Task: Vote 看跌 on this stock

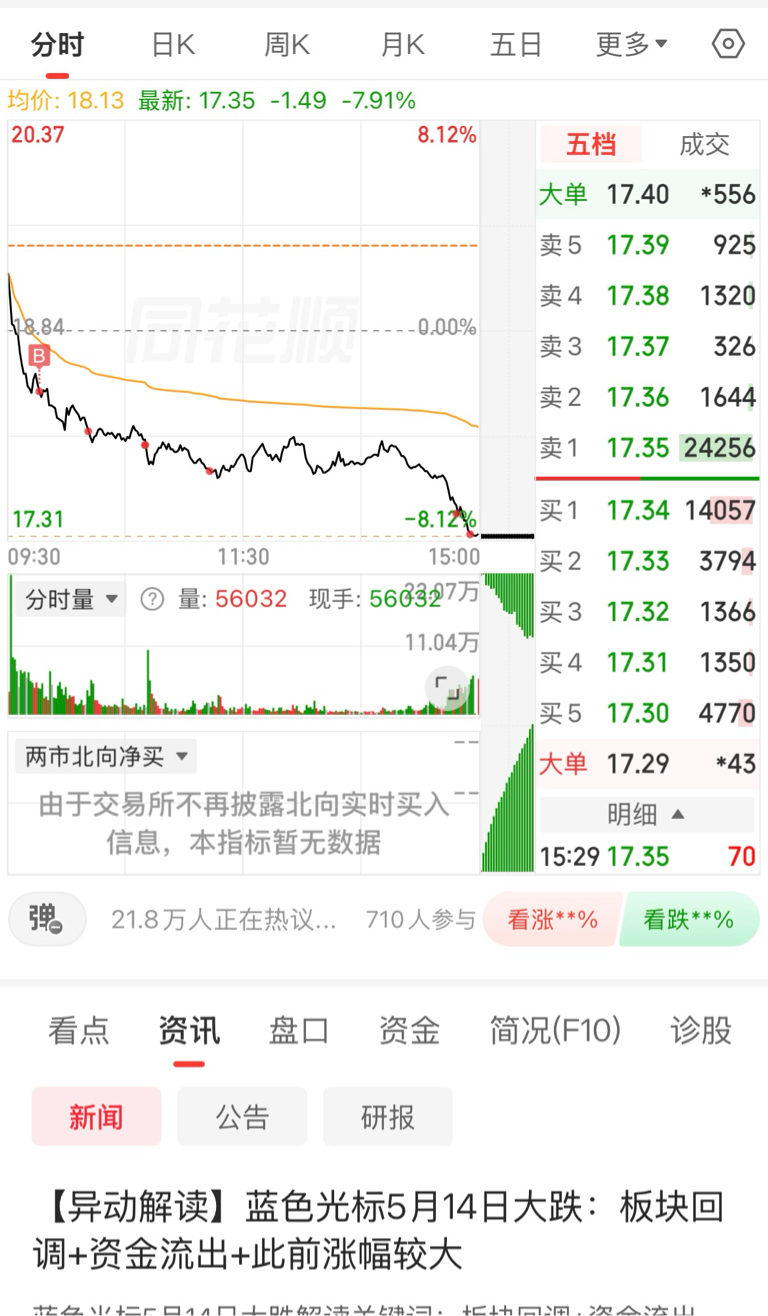Action: (x=689, y=919)
